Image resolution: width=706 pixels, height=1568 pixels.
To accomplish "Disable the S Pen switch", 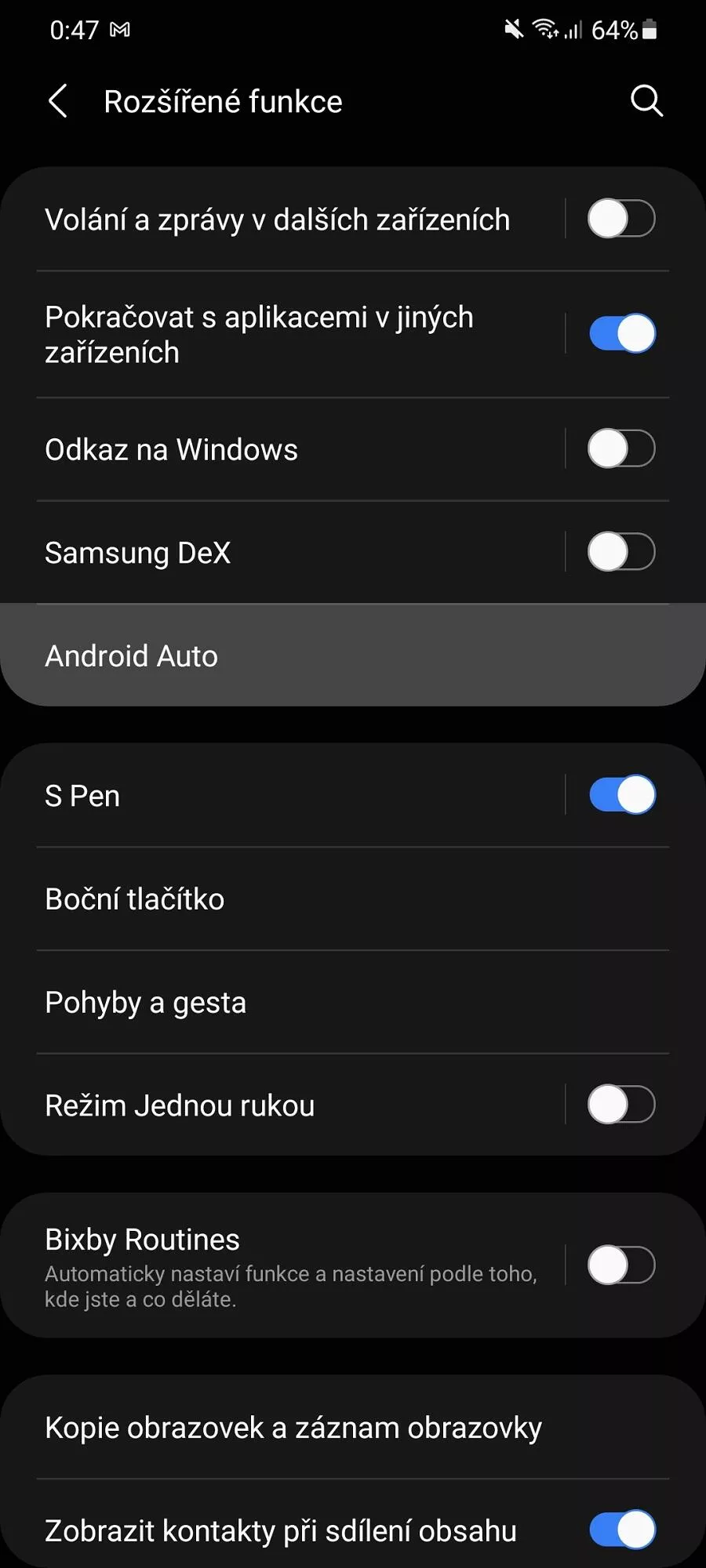I will pyautogui.click(x=621, y=795).
